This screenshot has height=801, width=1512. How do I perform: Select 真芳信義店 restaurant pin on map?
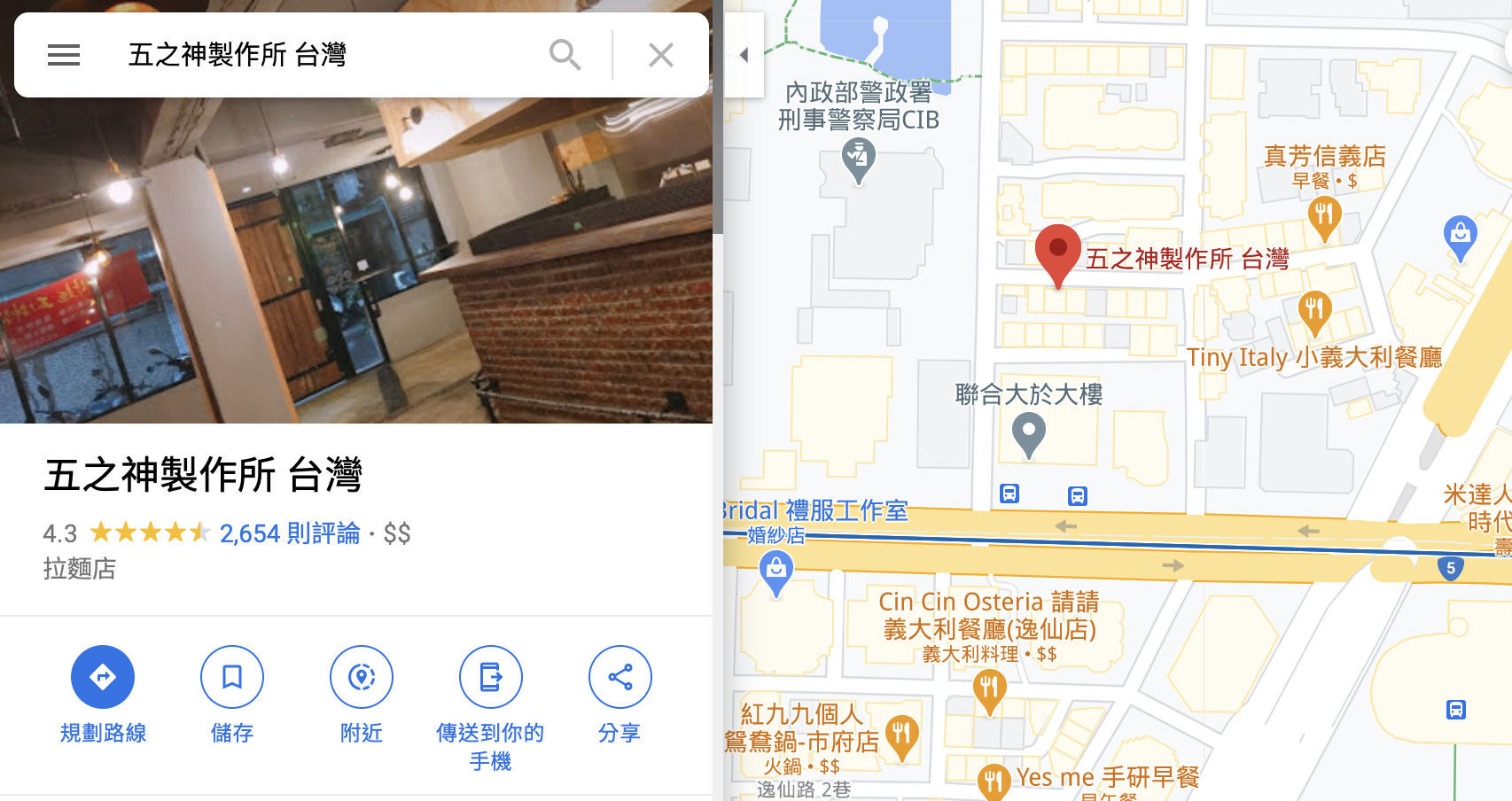click(x=1324, y=215)
